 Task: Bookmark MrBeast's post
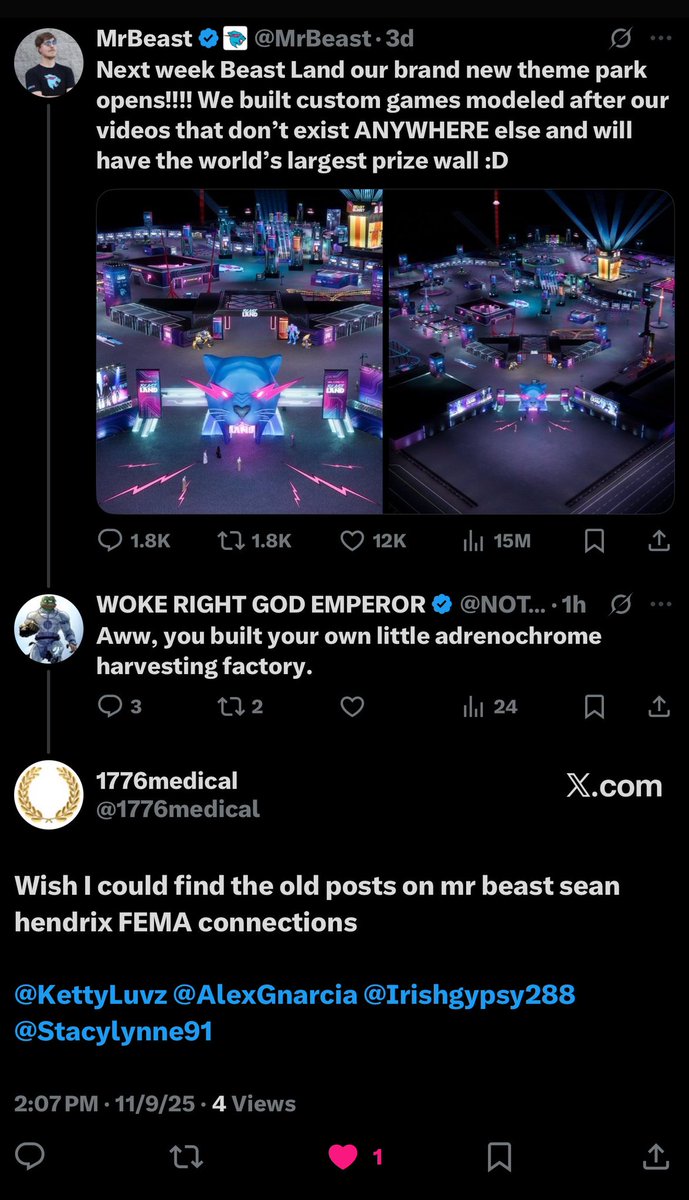click(x=594, y=541)
